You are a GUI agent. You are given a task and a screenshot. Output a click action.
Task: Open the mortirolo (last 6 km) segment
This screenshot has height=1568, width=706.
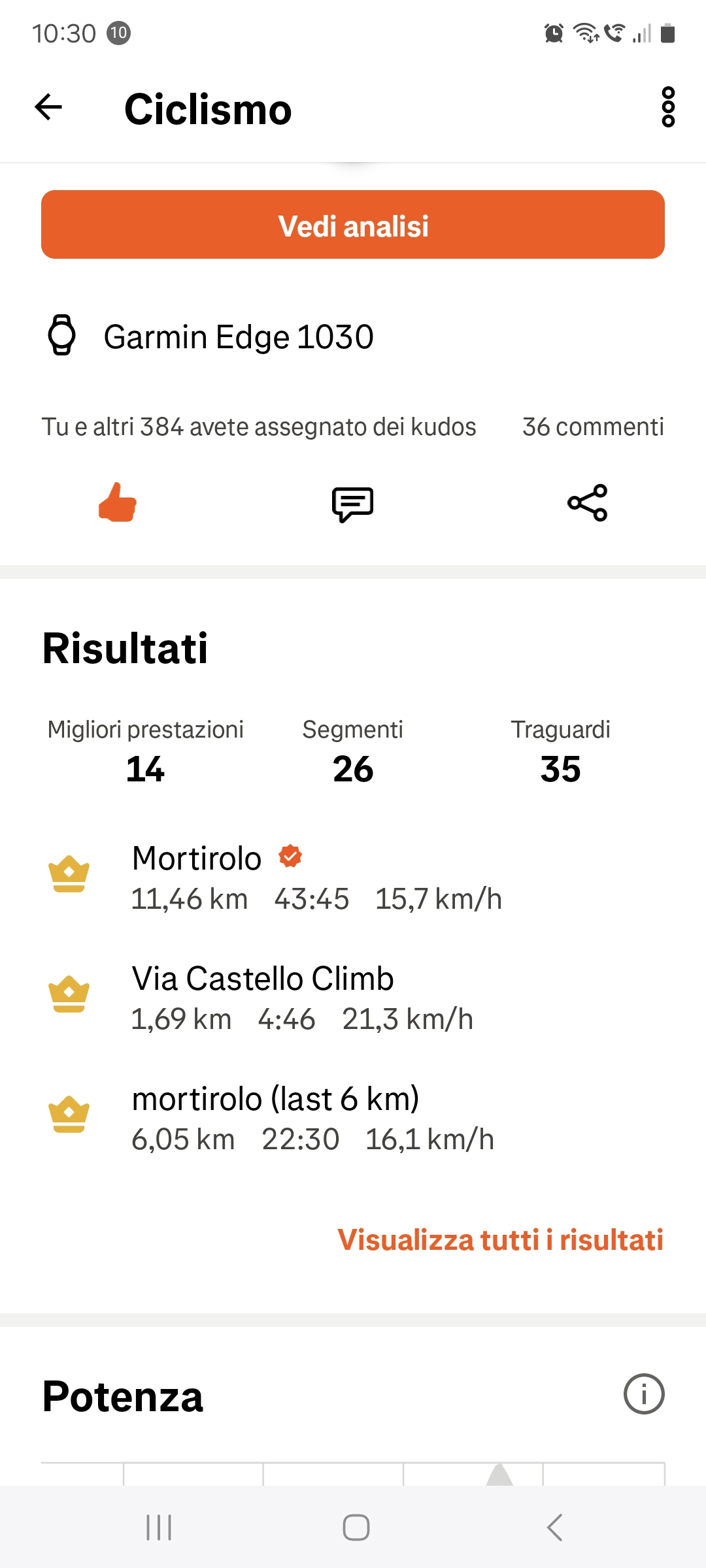point(312,1118)
